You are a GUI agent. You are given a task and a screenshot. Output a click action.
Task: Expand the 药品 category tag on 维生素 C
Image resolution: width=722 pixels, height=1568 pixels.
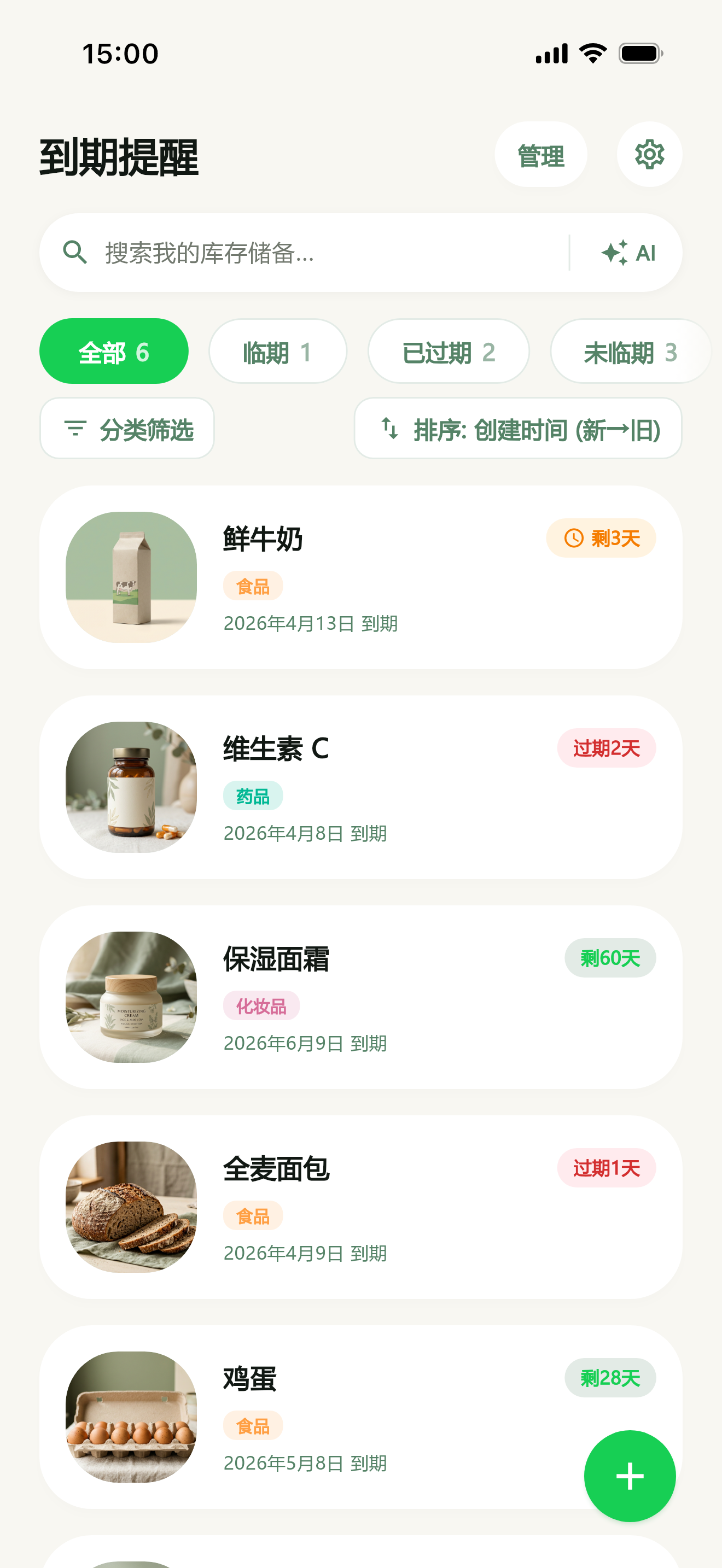click(x=253, y=796)
